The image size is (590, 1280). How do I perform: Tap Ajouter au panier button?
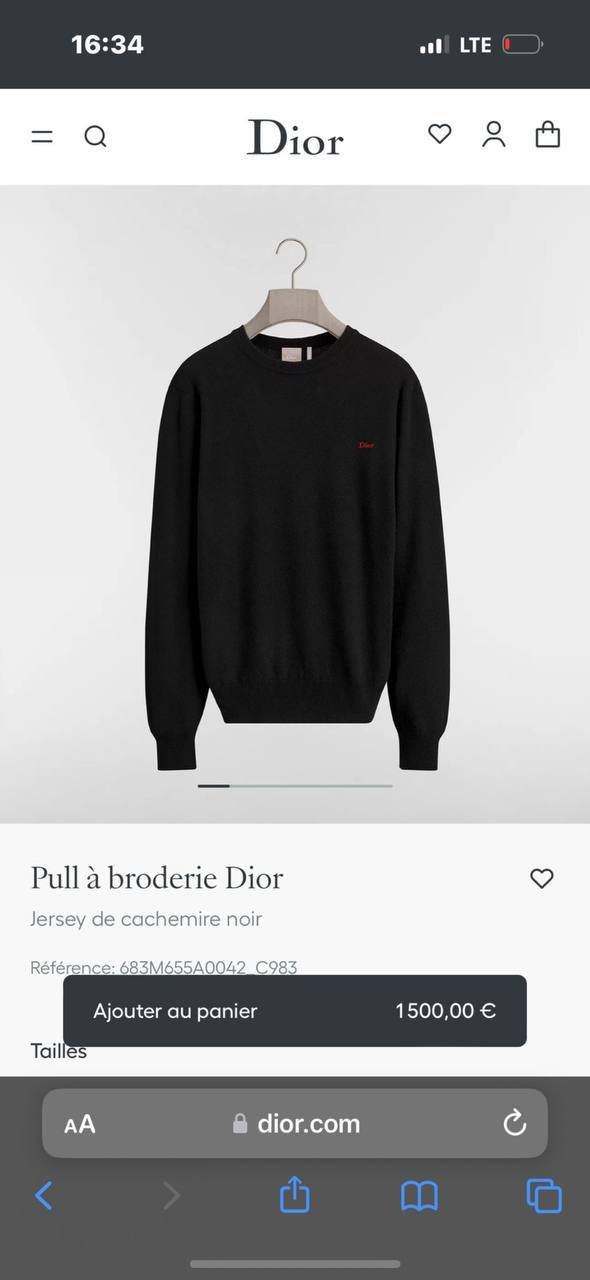pyautogui.click(x=295, y=1011)
